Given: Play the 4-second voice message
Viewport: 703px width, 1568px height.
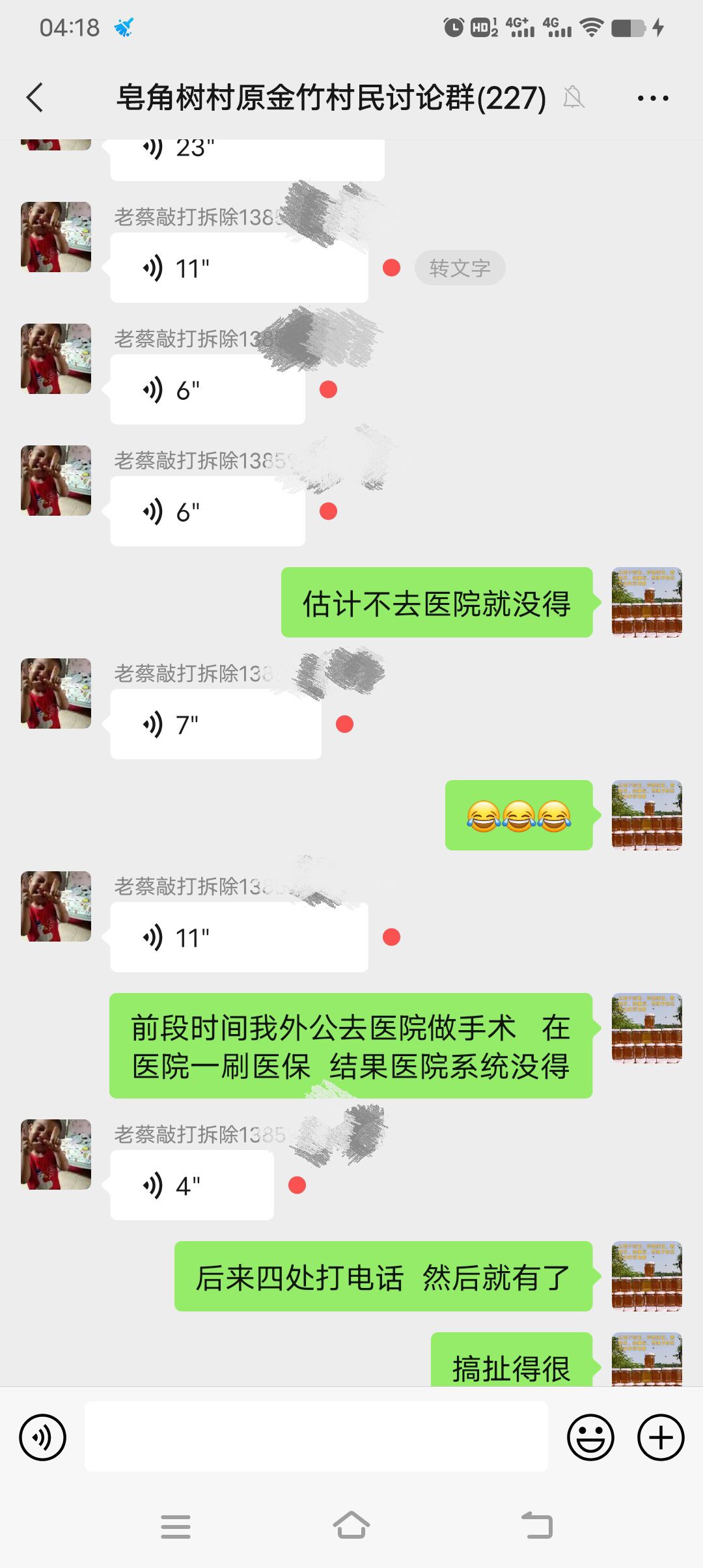Looking at the screenshot, I should click(192, 1185).
